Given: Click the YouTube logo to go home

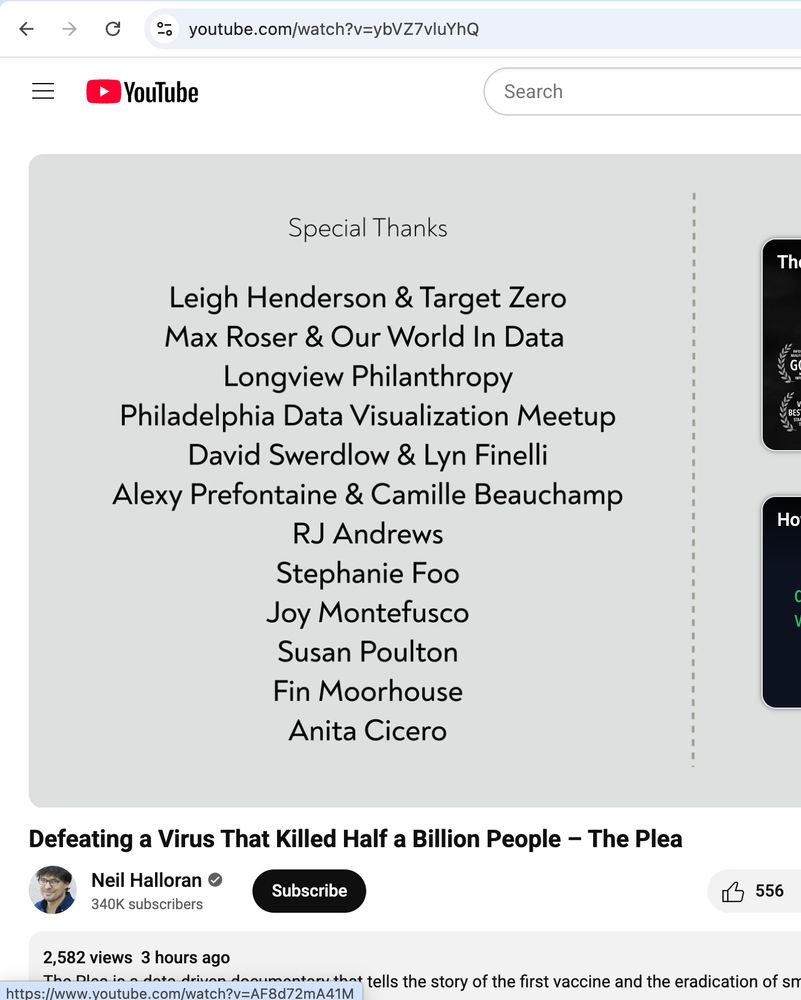Looking at the screenshot, I should tap(142, 91).
